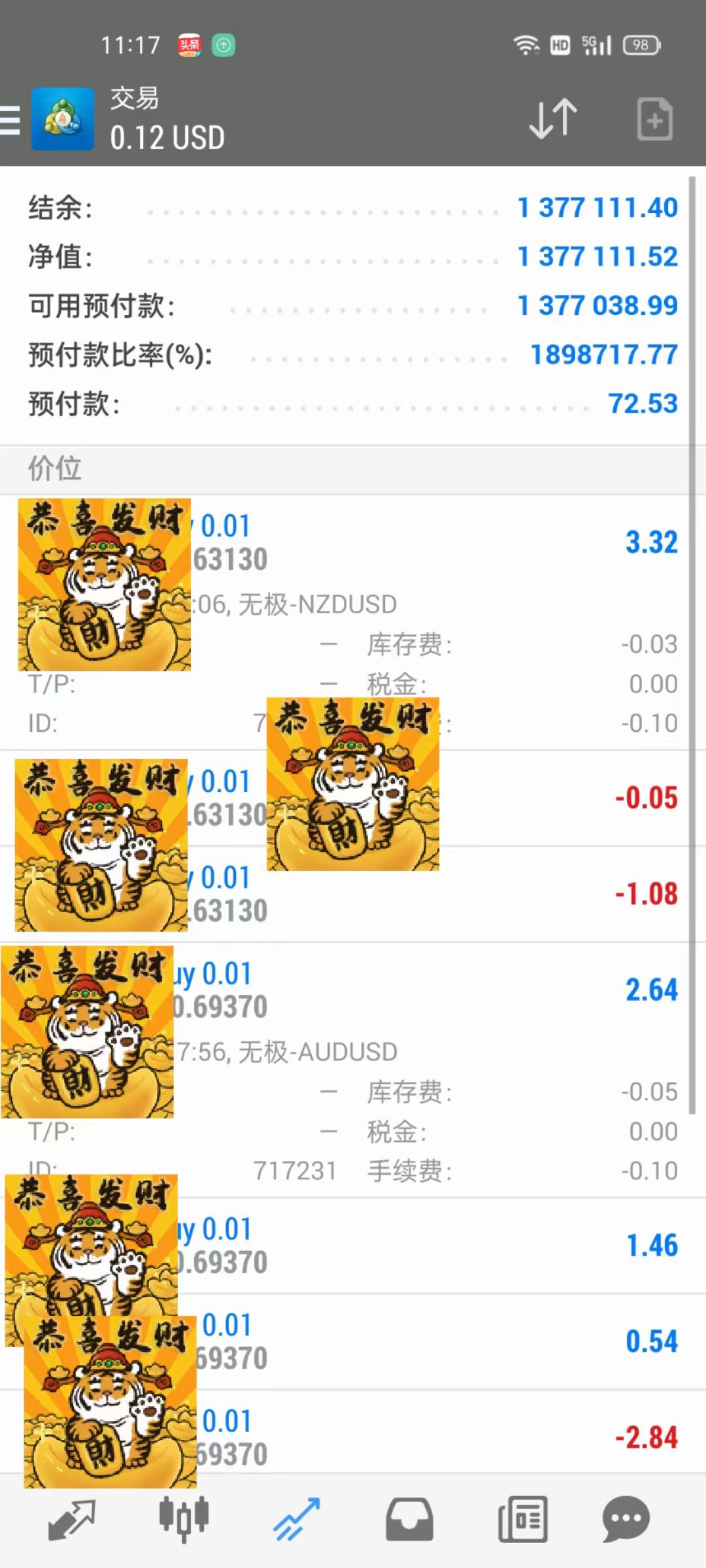Open the position with profit 0.54

458,1342
